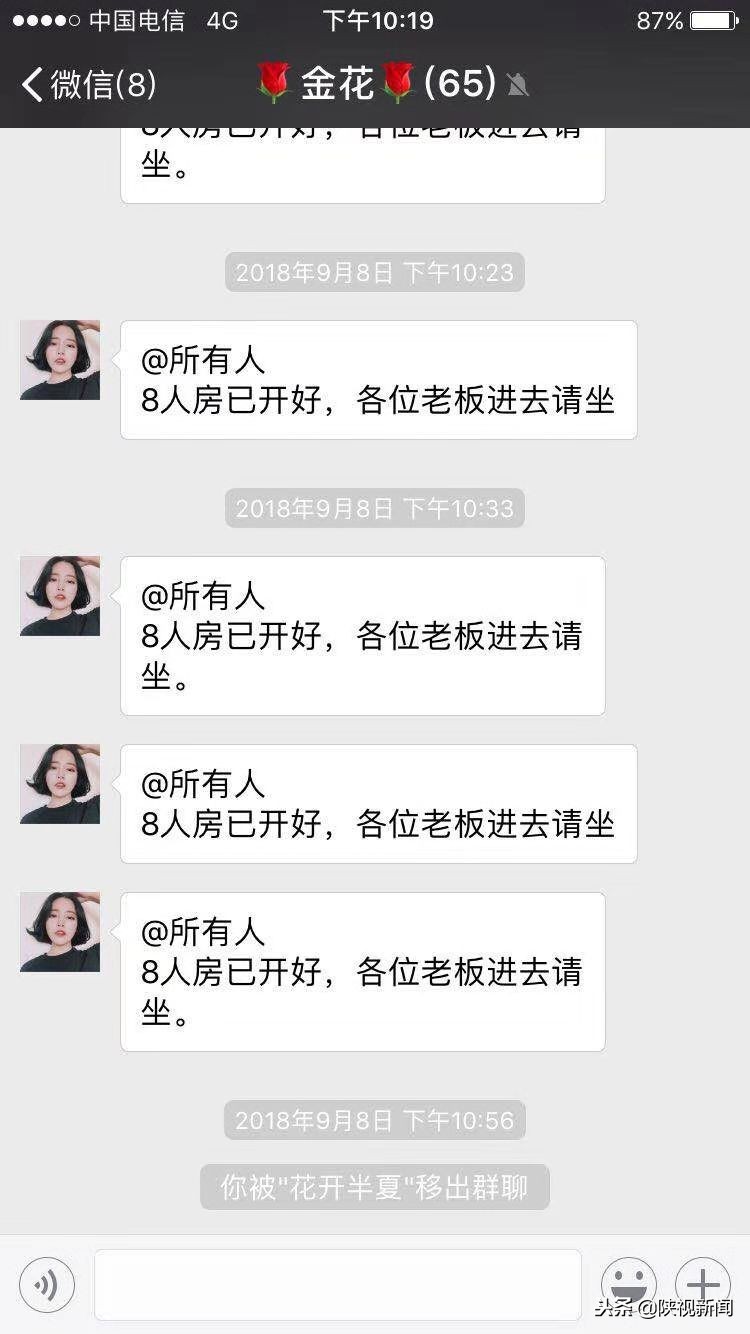750x1334 pixels.
Task: Tap the avatar next to the last message
Action: [x=59, y=932]
